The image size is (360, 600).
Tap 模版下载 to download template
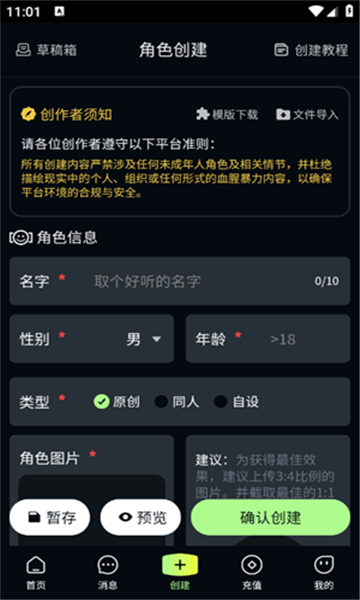[x=227, y=114]
